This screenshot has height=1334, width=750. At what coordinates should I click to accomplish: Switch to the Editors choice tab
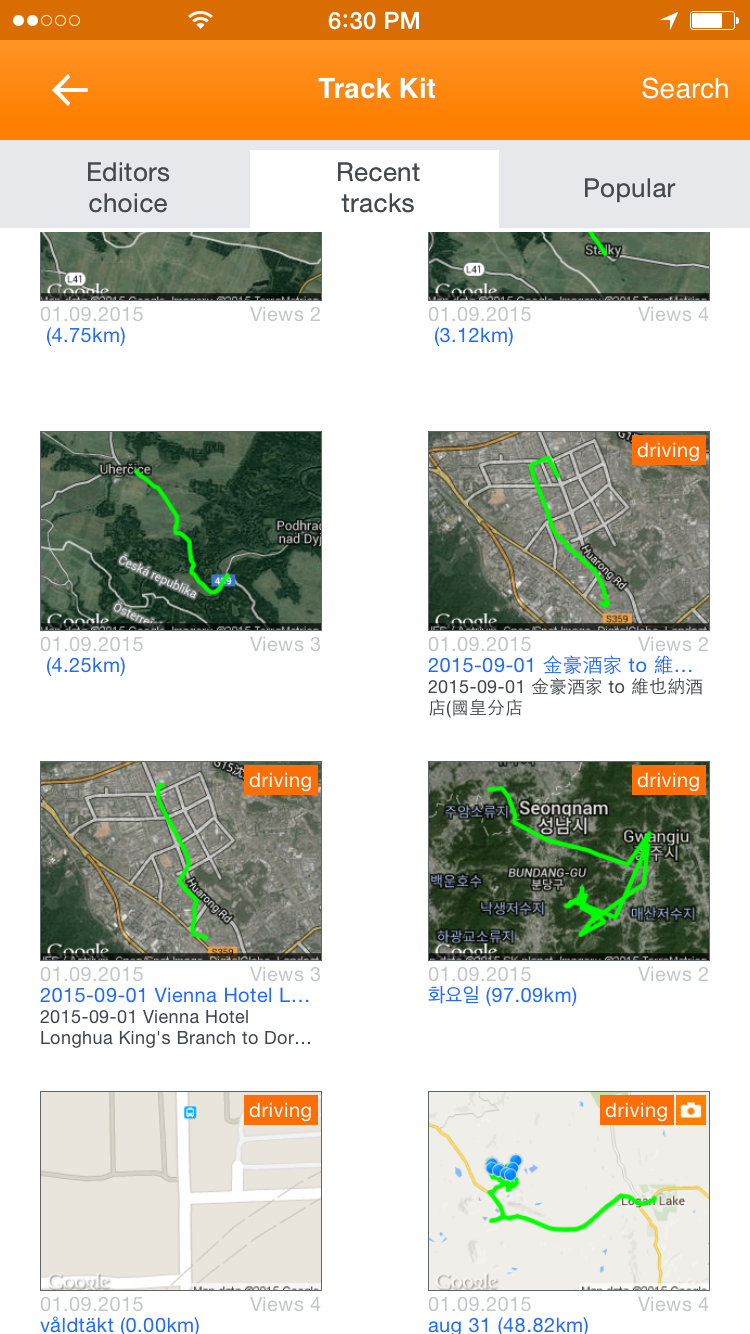pos(127,188)
